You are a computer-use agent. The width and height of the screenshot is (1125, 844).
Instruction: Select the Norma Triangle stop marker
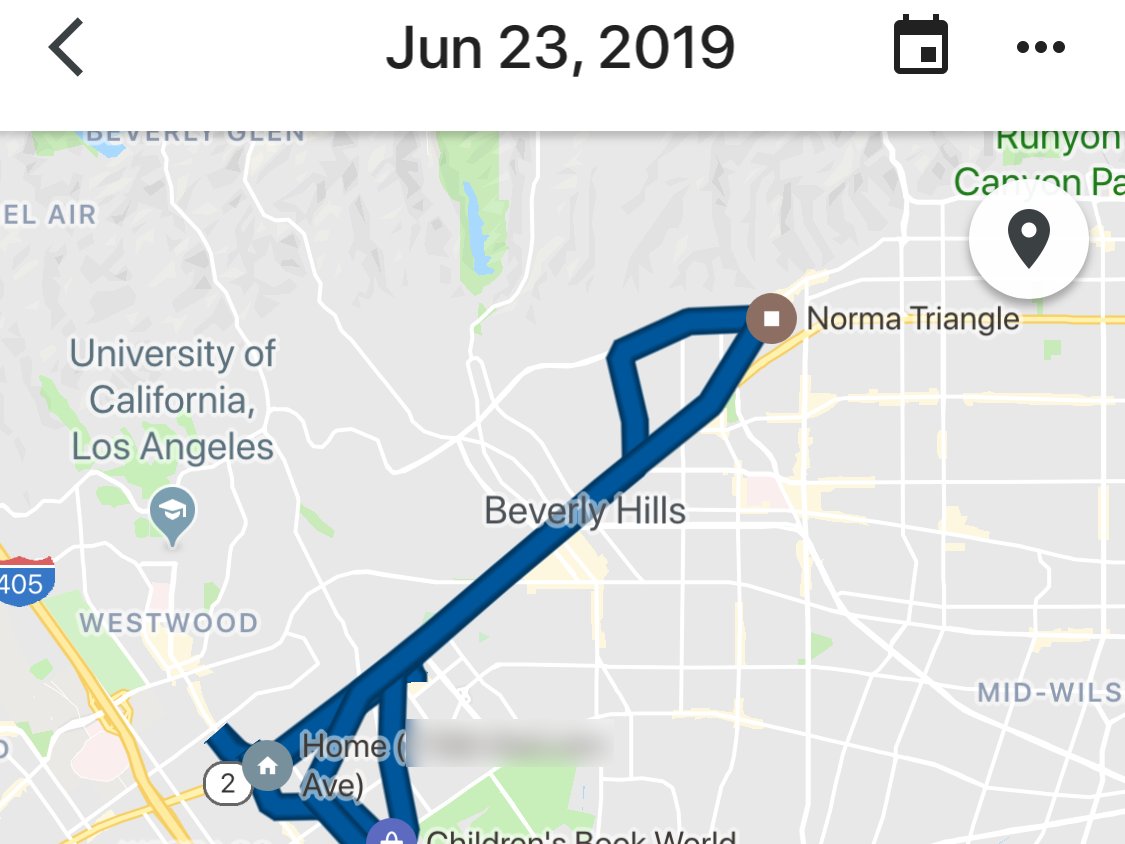(771, 319)
